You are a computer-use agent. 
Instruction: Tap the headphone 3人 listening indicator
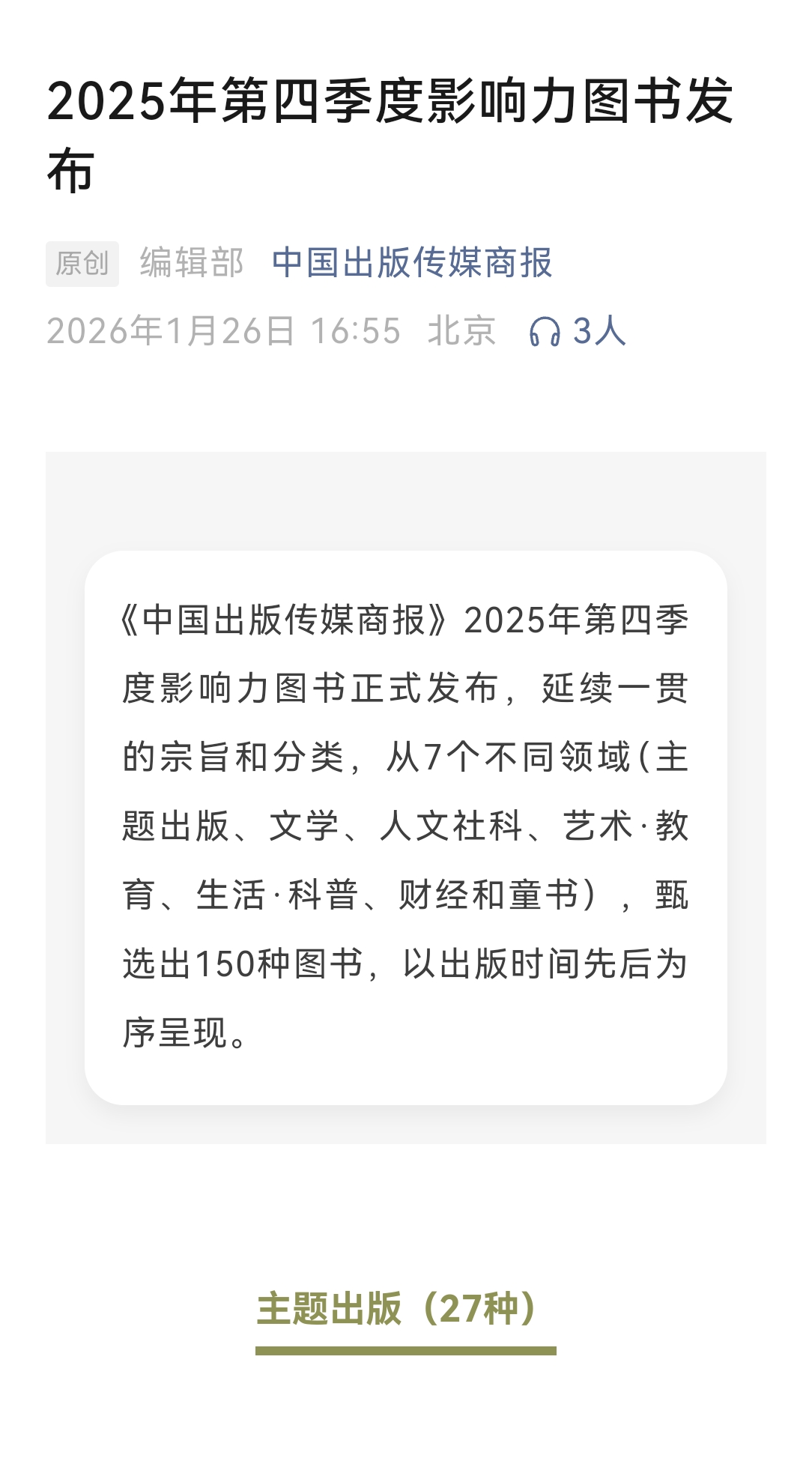click(577, 331)
